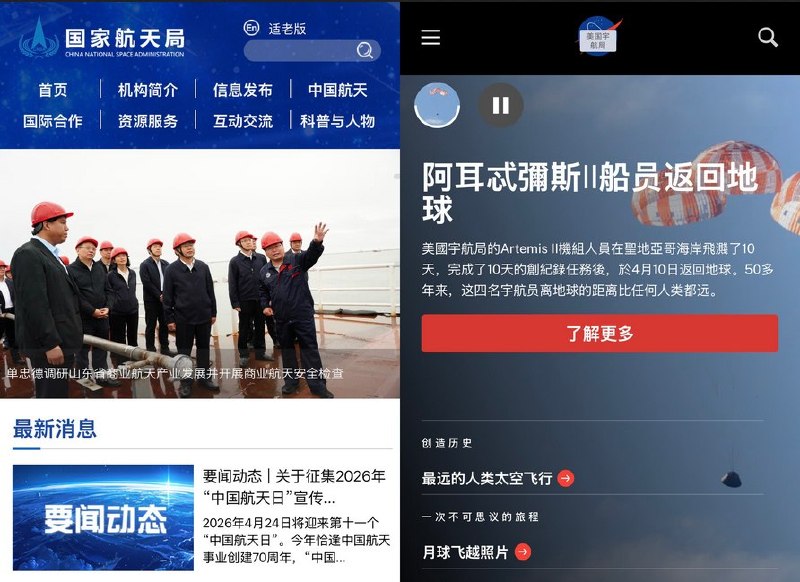
Task: Open 资源服务 section
Action: coord(148,121)
